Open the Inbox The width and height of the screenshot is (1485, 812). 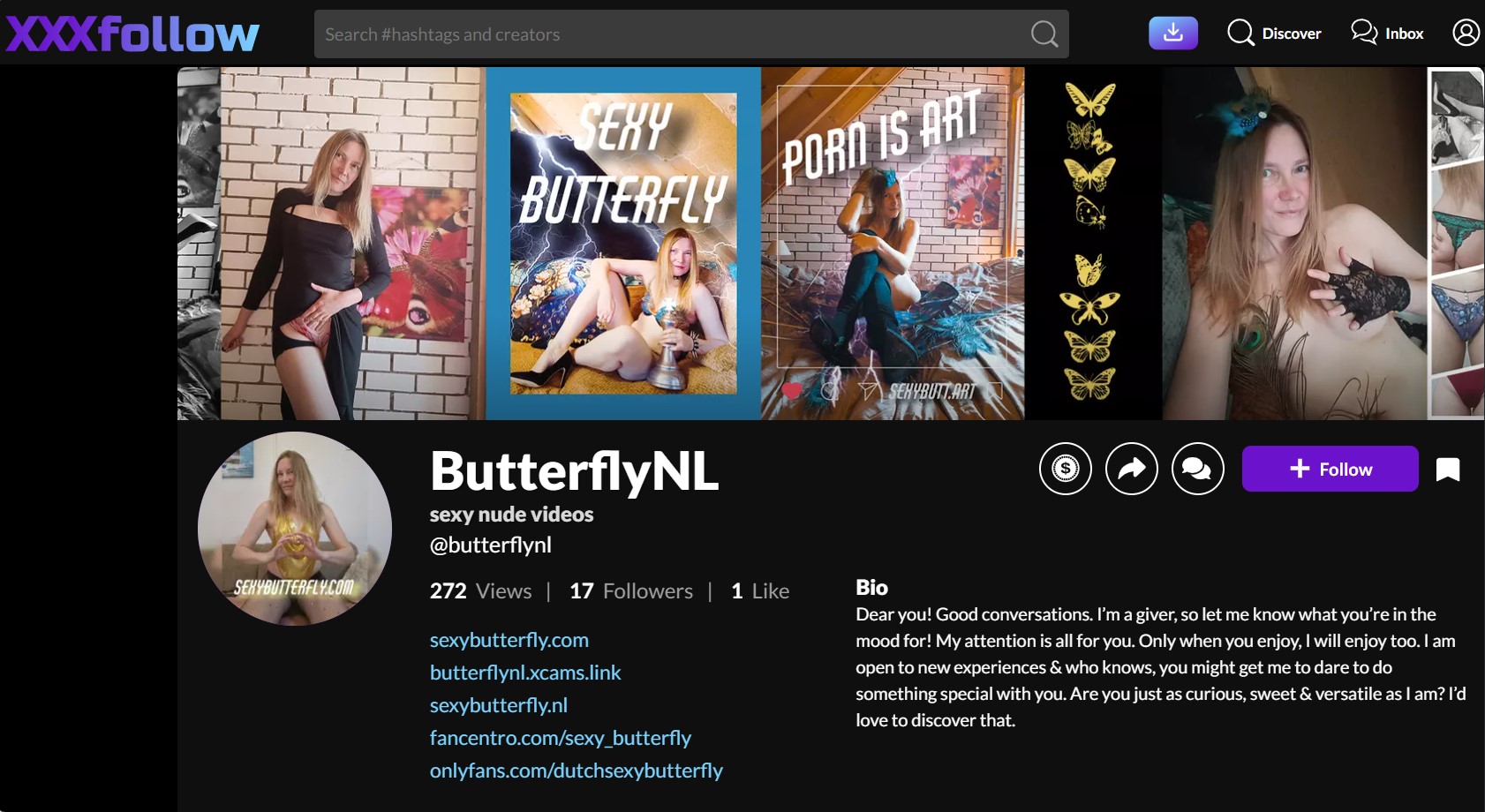pos(1387,34)
